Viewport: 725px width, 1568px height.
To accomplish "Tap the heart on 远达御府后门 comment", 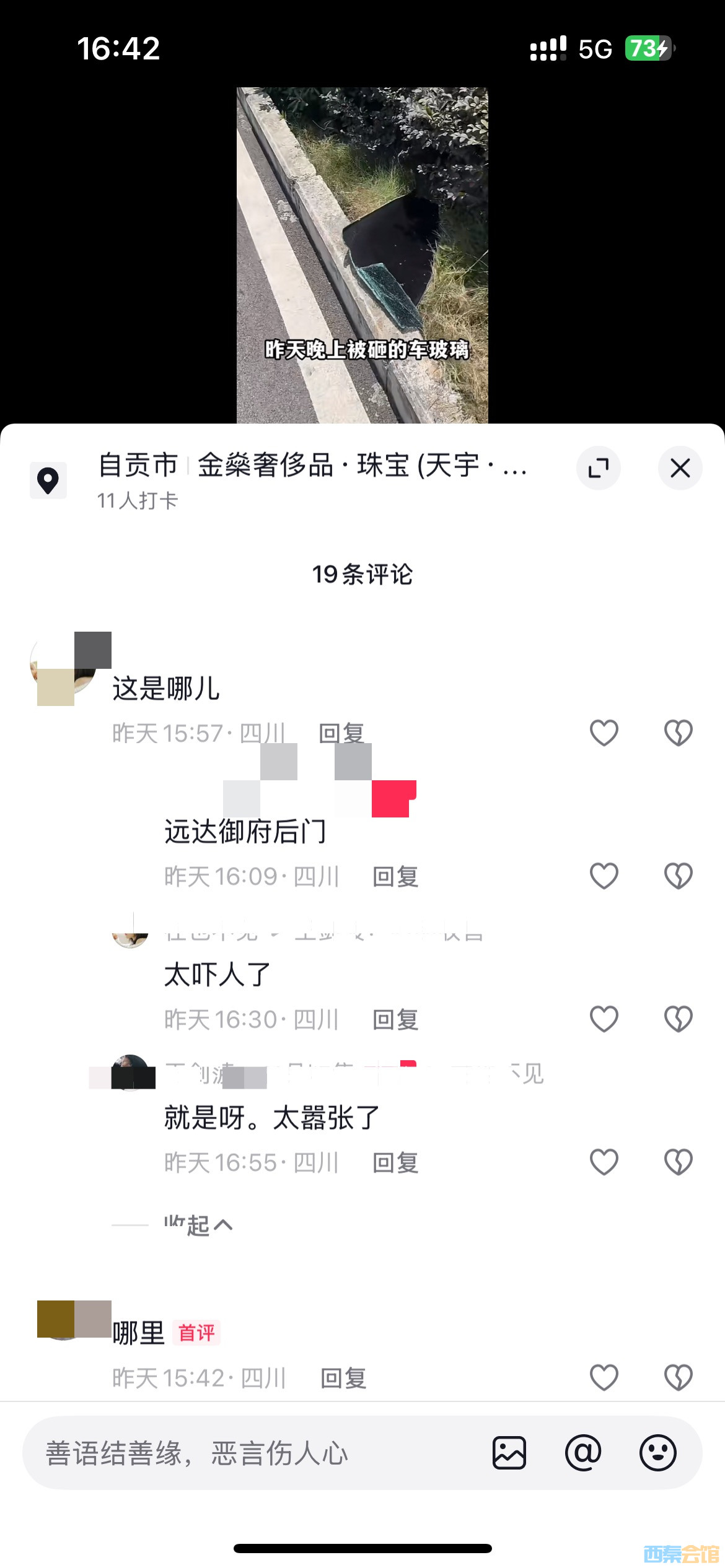I will pyautogui.click(x=604, y=876).
